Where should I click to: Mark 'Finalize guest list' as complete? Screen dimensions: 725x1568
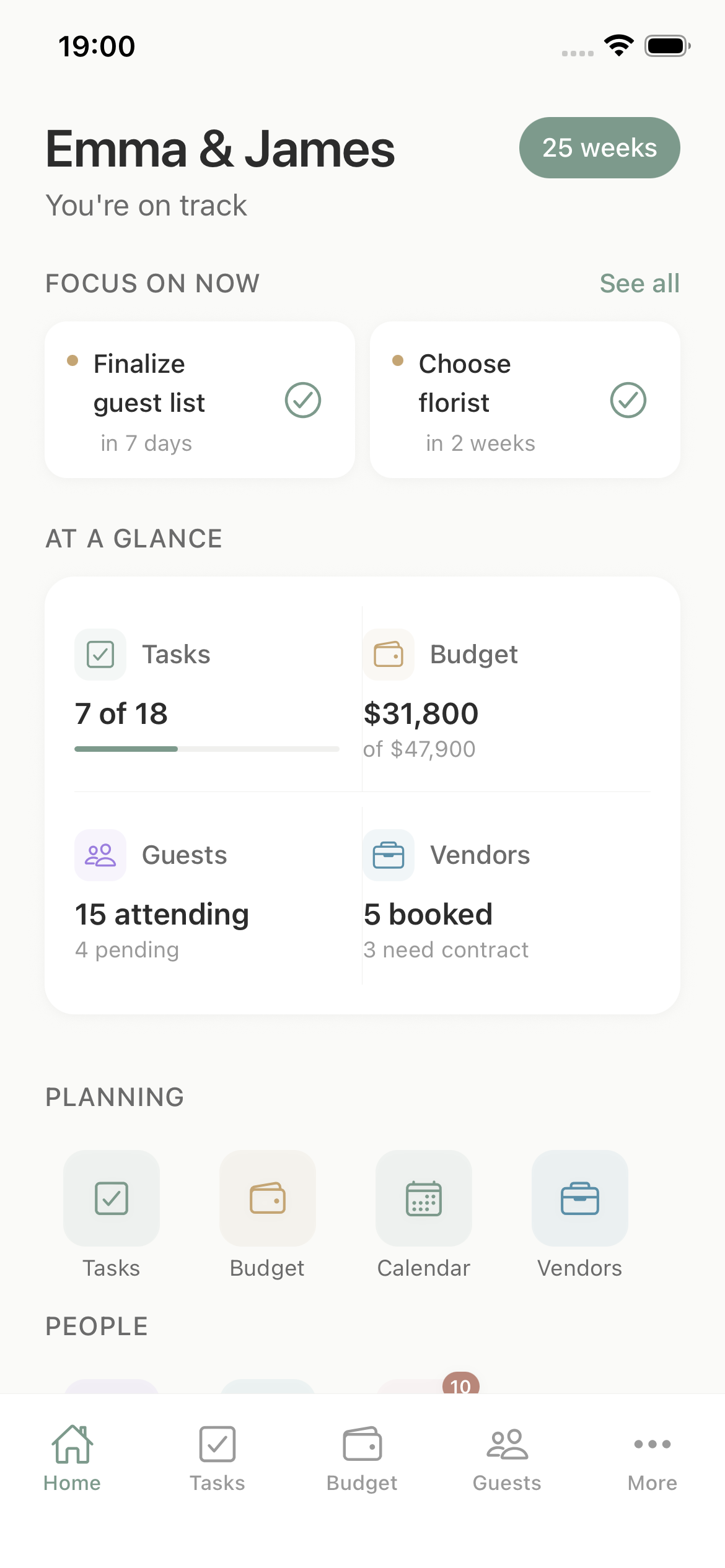tap(304, 400)
